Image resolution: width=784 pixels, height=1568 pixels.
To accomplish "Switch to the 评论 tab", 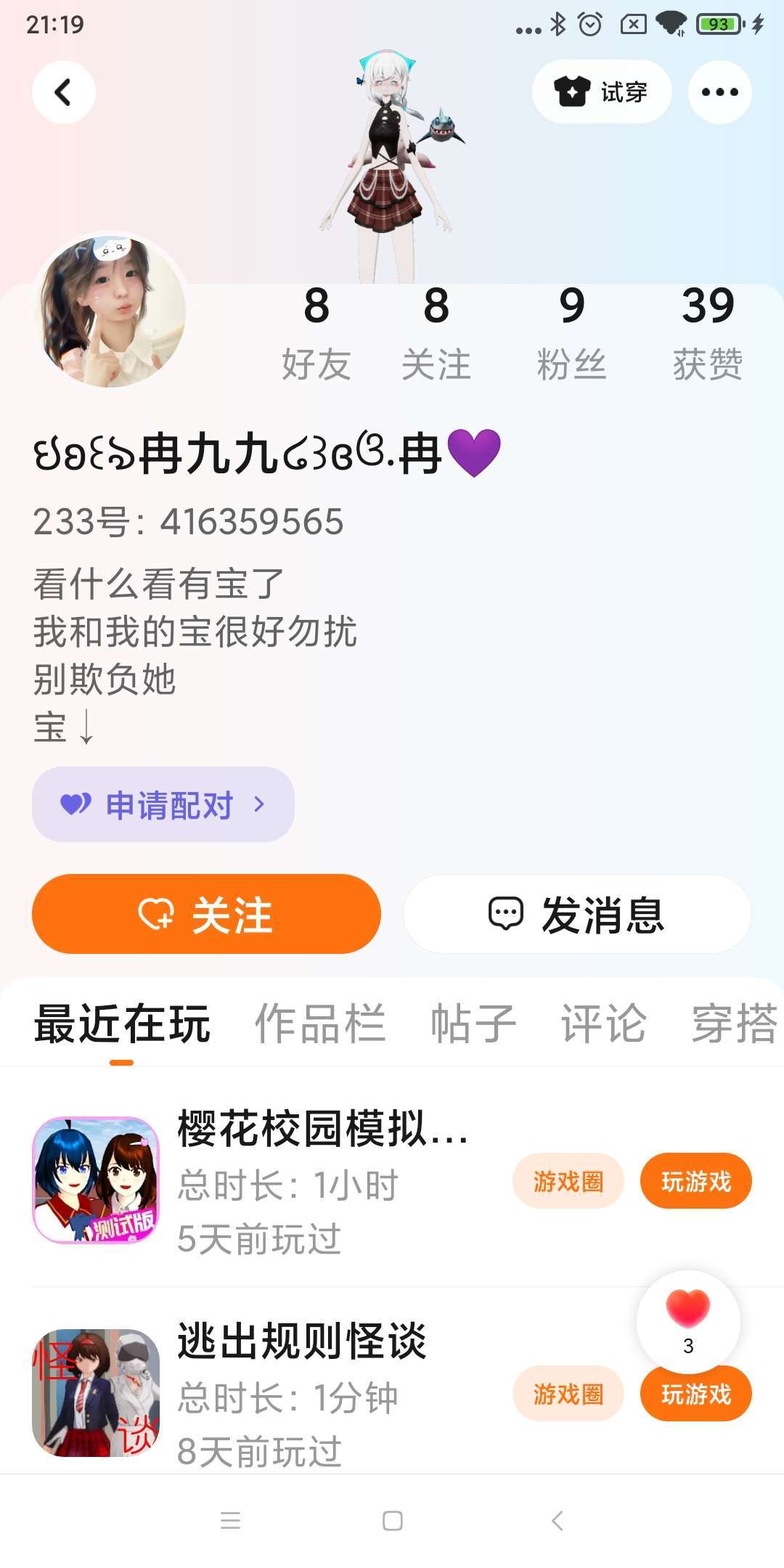I will (603, 1024).
